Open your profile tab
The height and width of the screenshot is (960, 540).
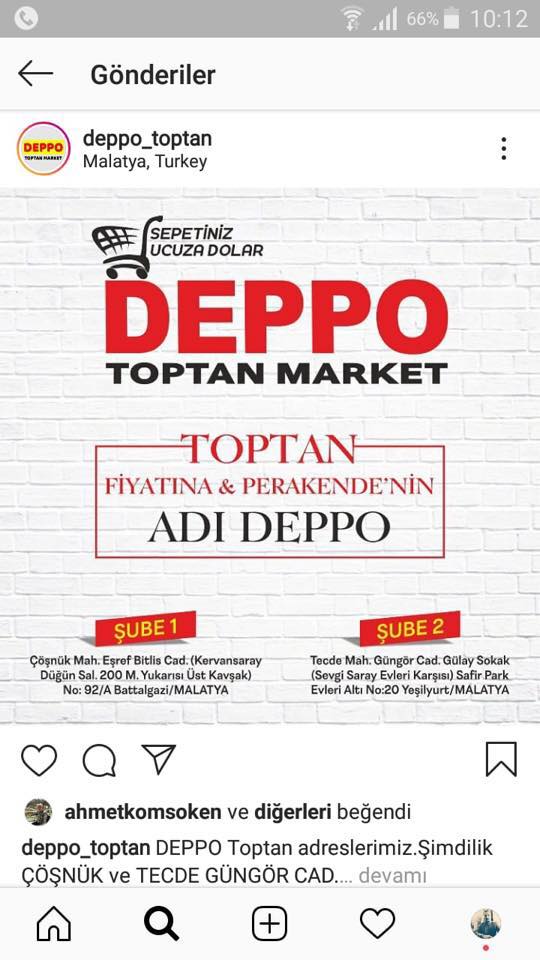click(x=486, y=924)
